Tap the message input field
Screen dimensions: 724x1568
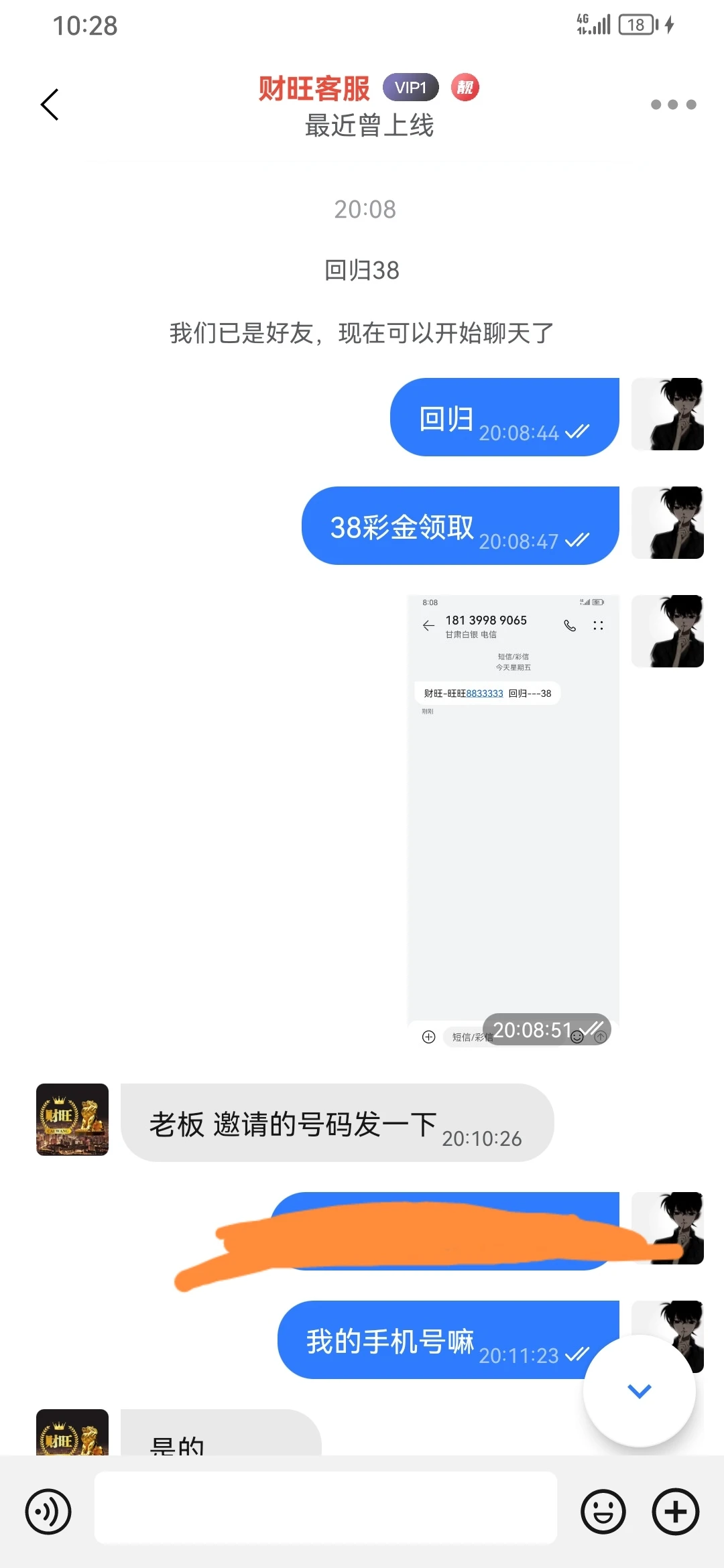325,1510
